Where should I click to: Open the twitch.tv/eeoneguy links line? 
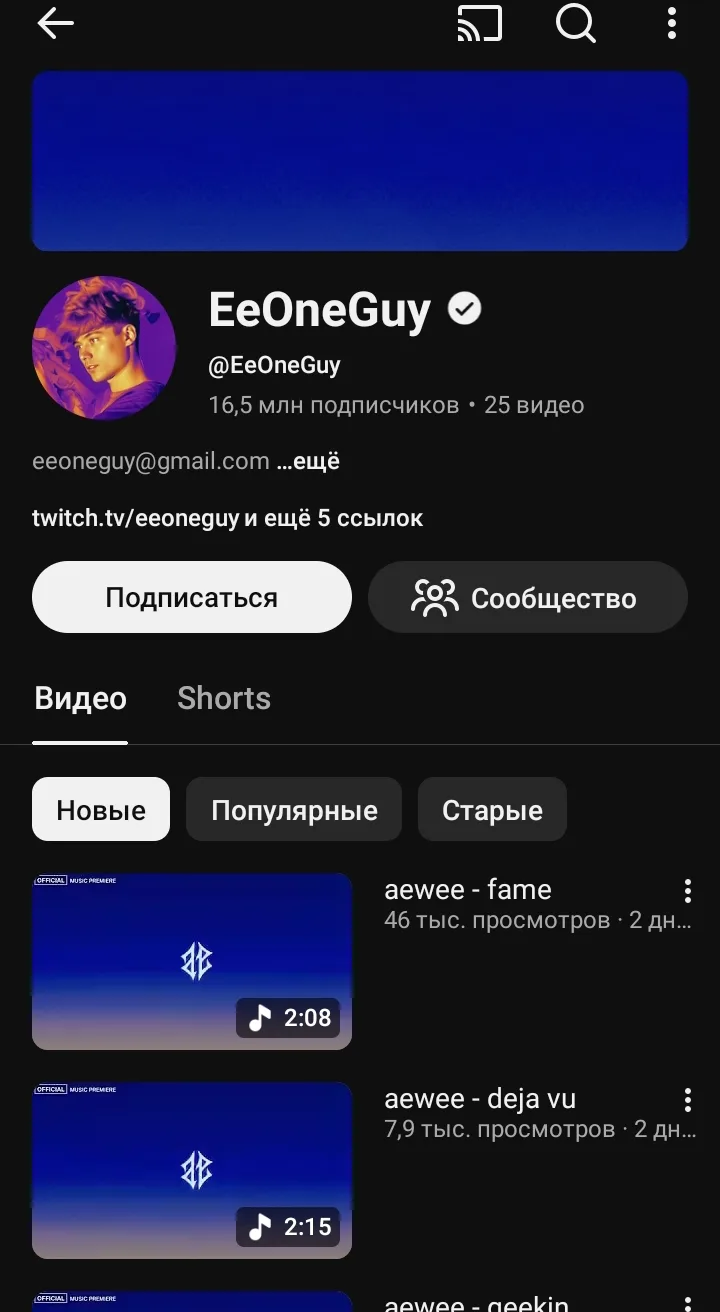click(x=227, y=518)
